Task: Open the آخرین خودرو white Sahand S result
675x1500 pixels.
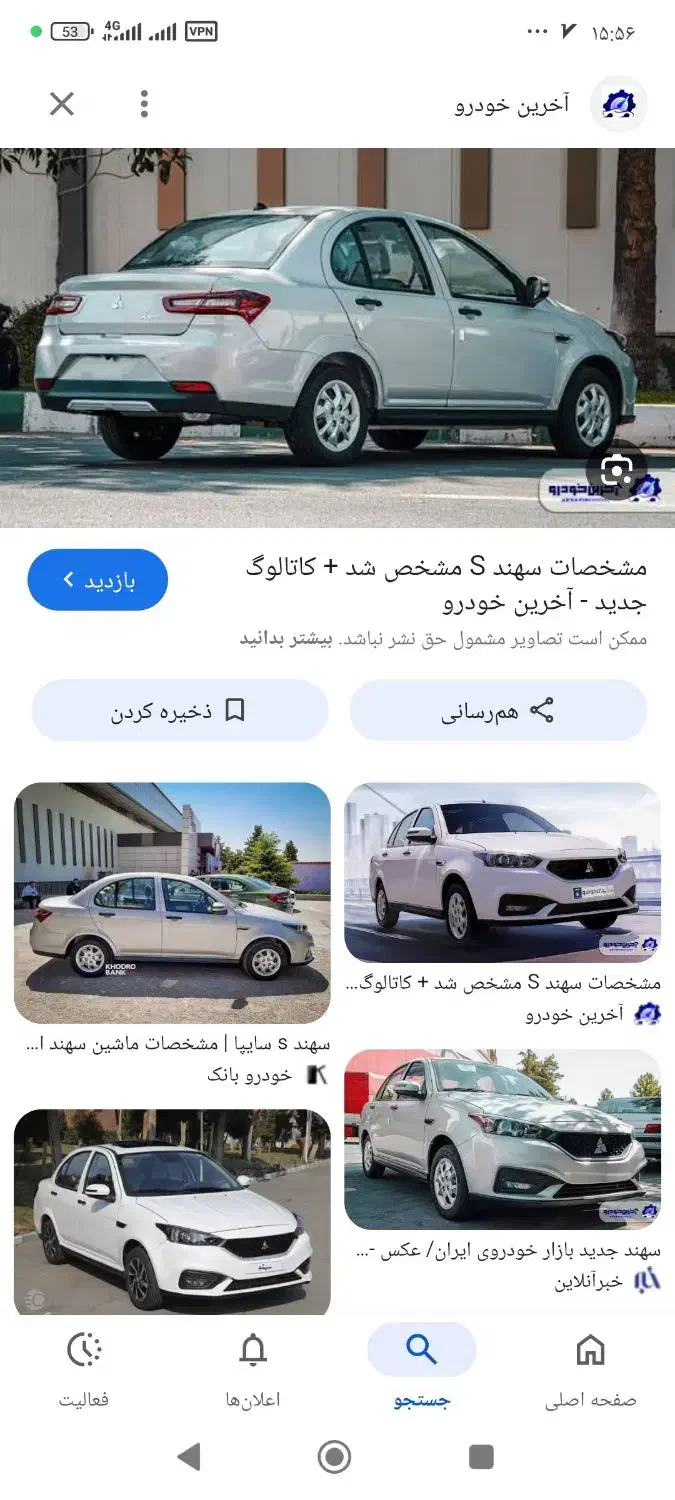Action: point(502,872)
